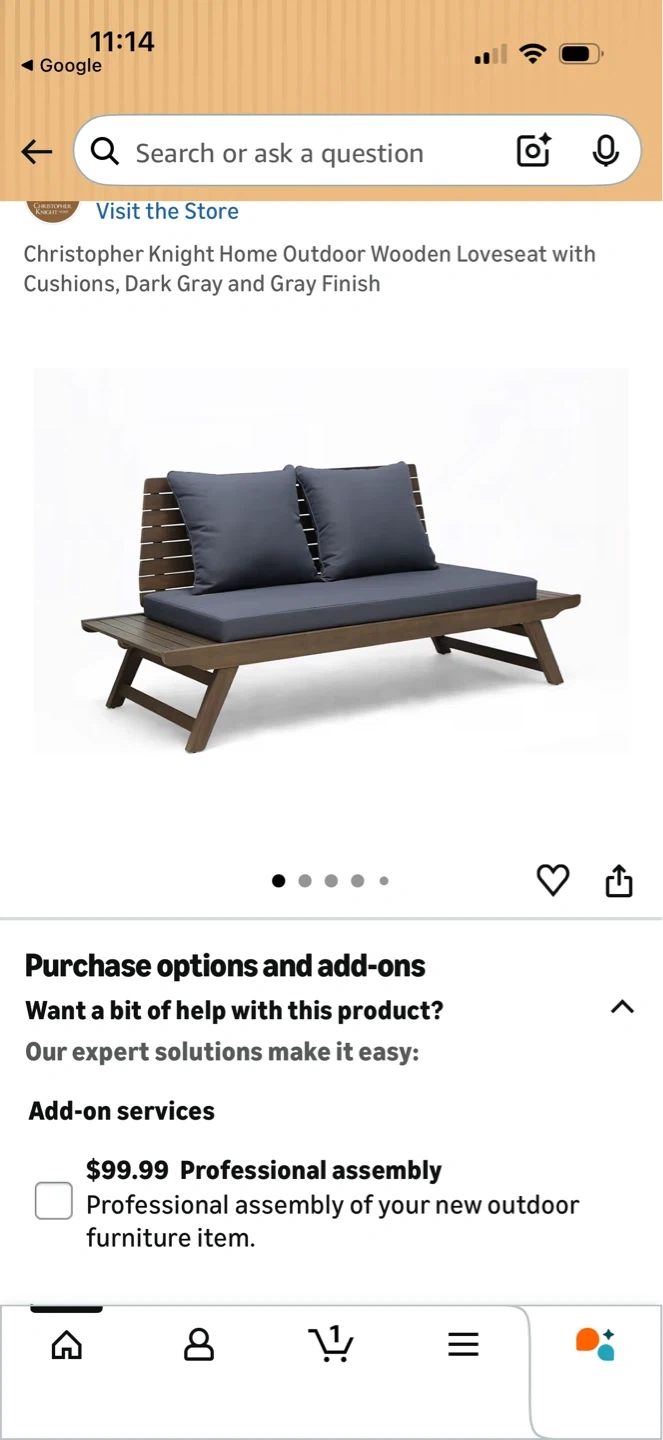663x1440 pixels.
Task: View the loveseat product image
Action: pos(331,560)
